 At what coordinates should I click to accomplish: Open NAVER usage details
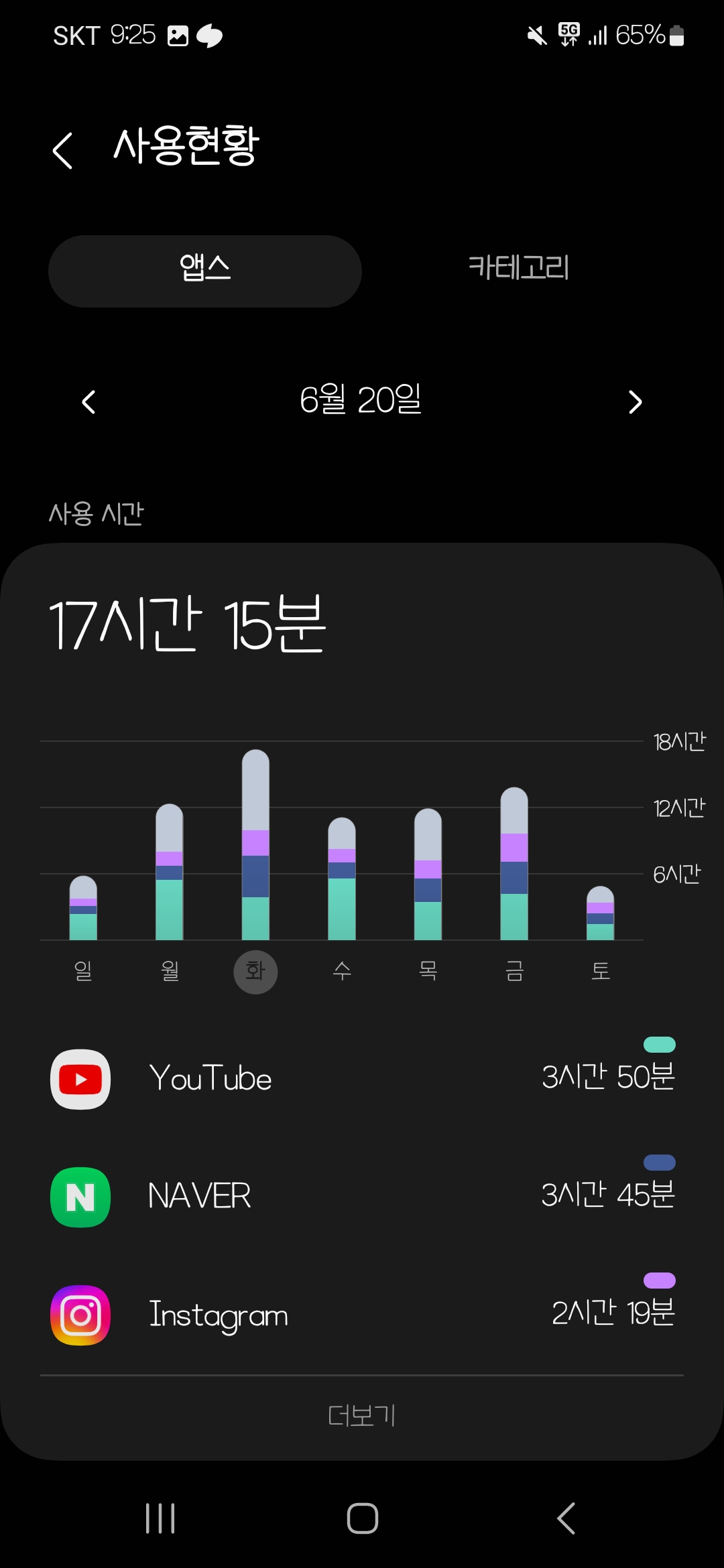(362, 1196)
